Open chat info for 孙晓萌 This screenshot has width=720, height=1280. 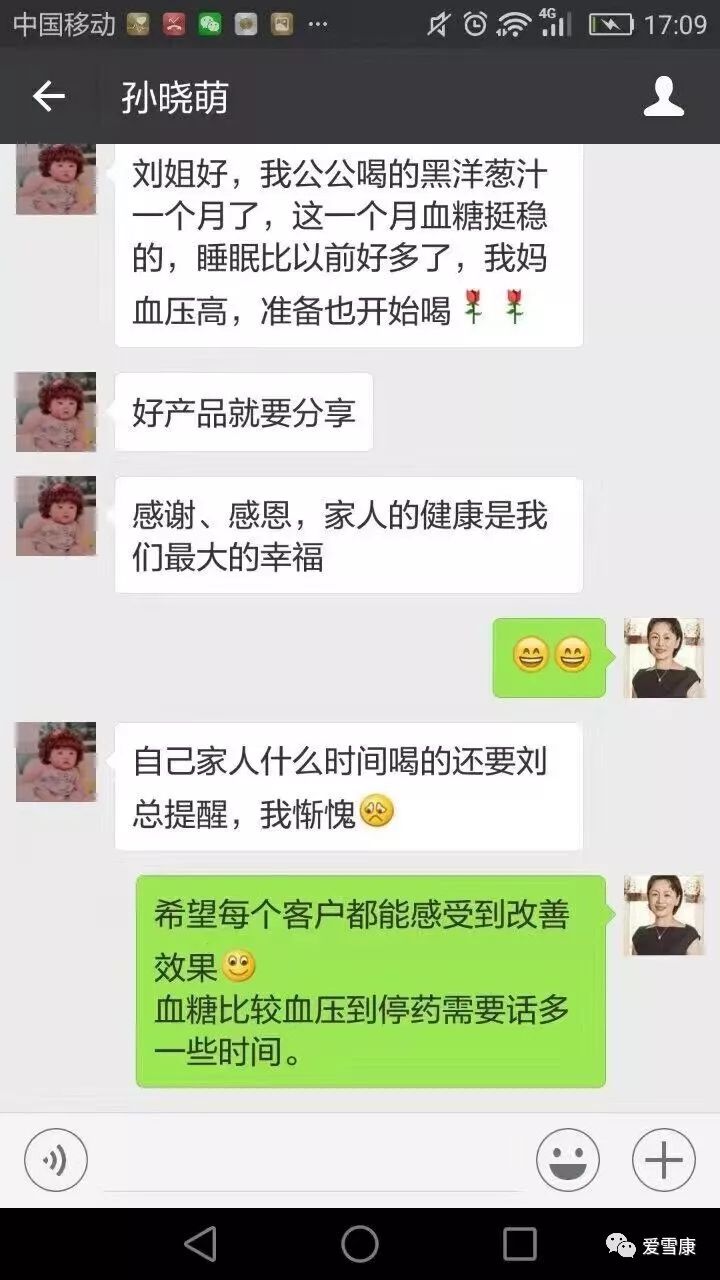(663, 97)
